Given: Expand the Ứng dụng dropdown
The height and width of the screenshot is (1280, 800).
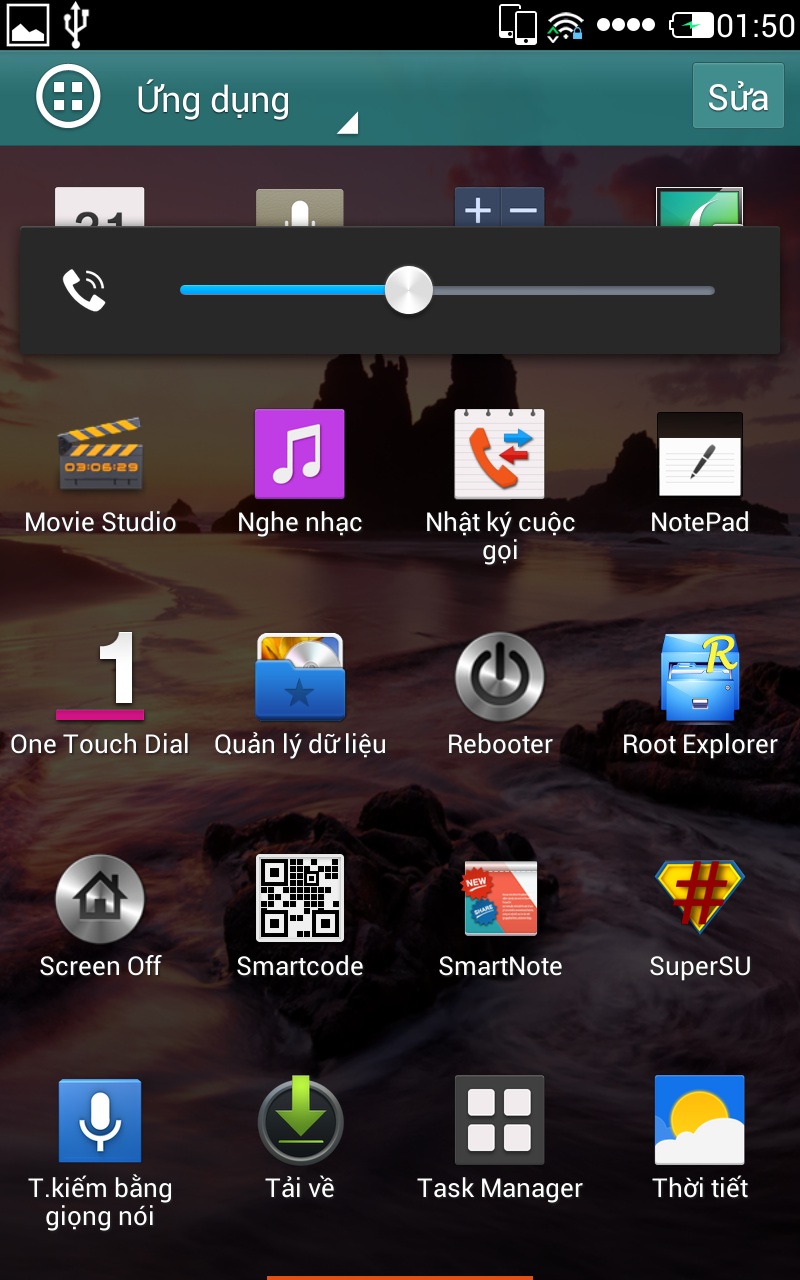Looking at the screenshot, I should (246, 100).
